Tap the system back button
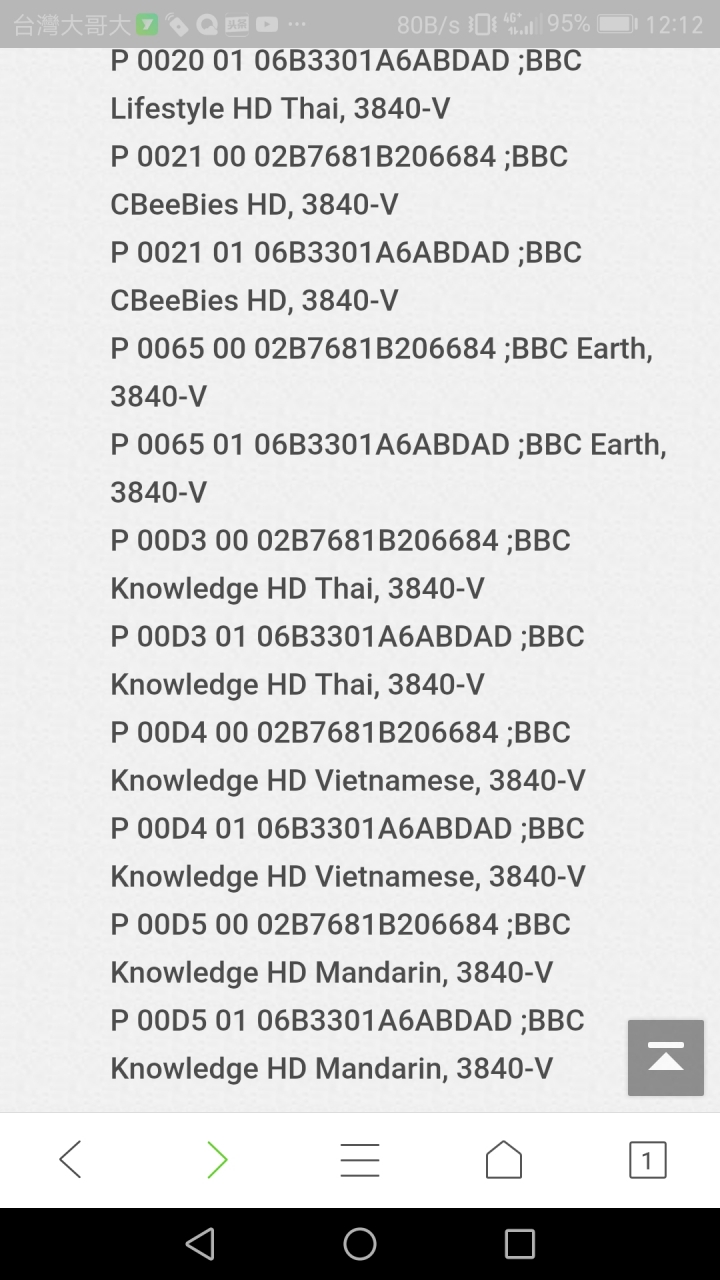This screenshot has width=720, height=1280. pos(200,1244)
